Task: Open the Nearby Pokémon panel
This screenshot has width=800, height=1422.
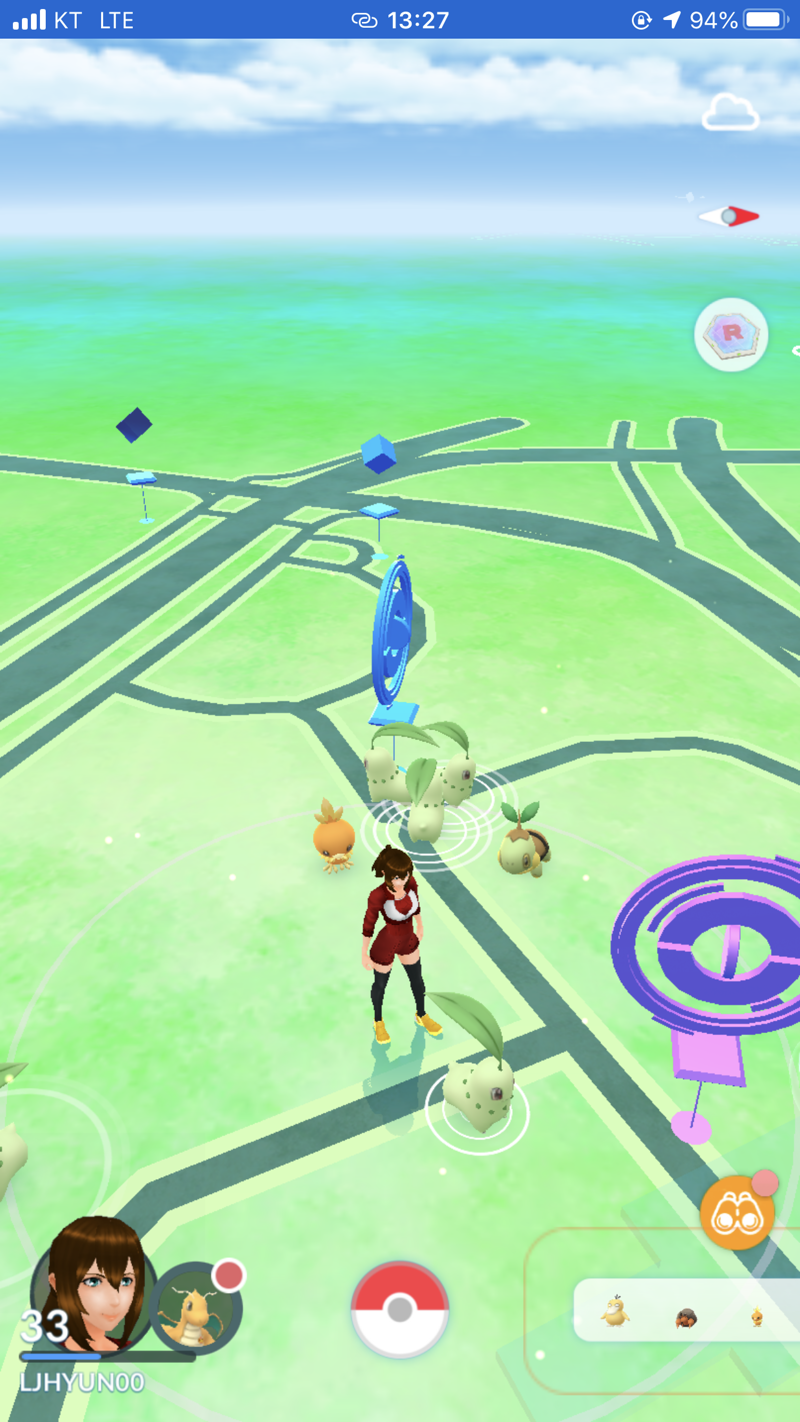Action: click(x=686, y=1312)
